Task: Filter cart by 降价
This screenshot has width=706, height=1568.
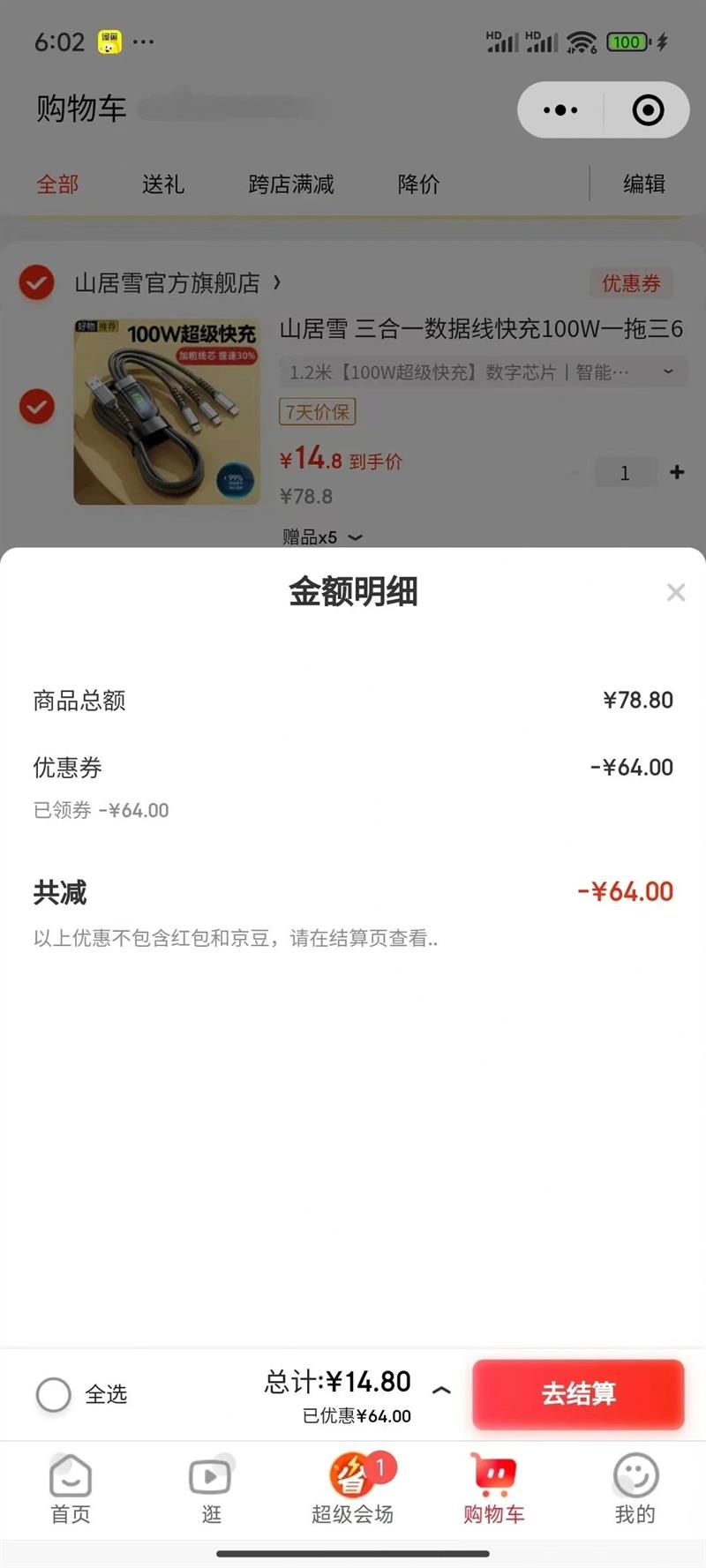Action: click(x=418, y=184)
